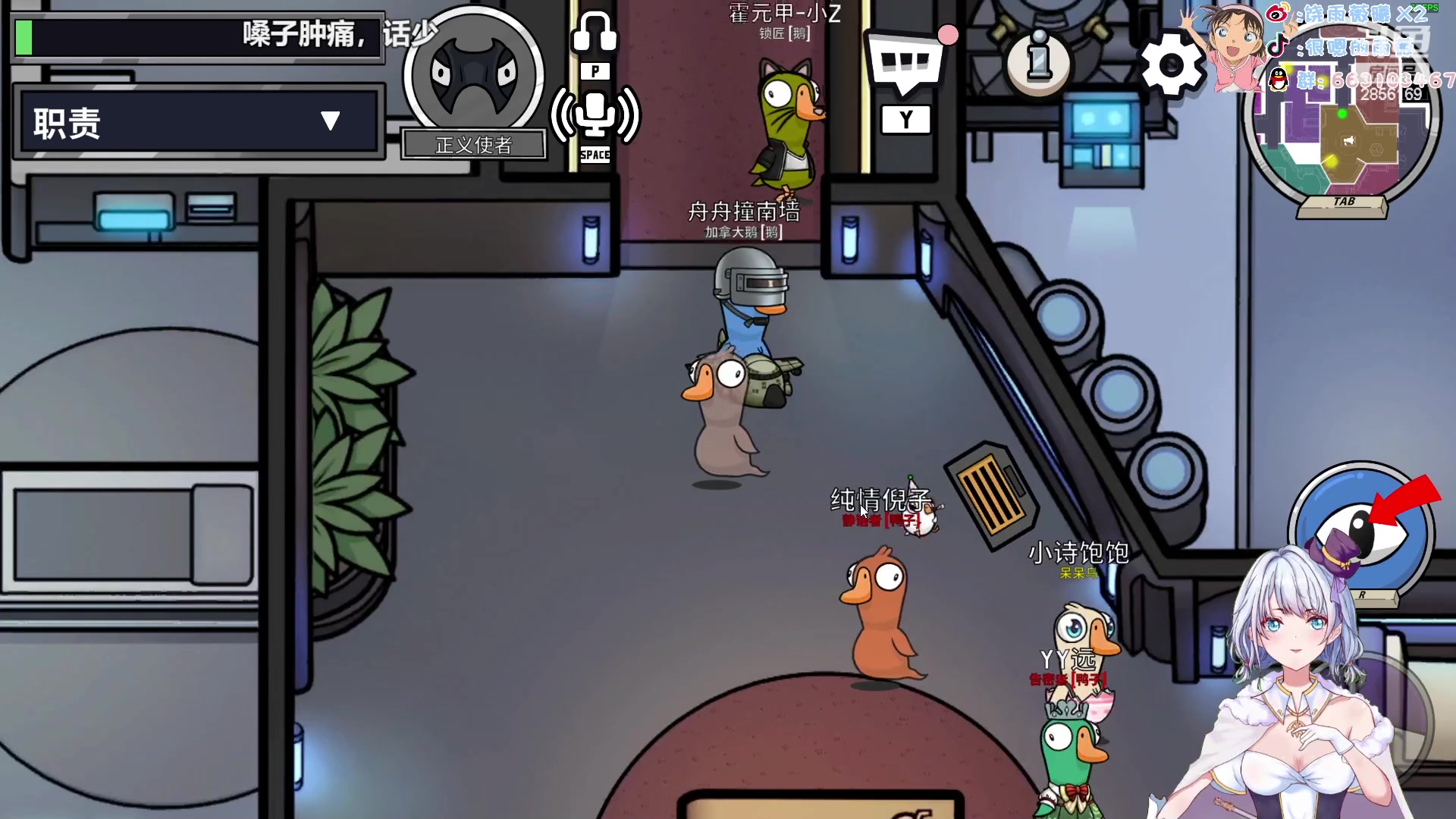Tap the eye ability button
Screen dimensions: 1456x819
click(1361, 535)
